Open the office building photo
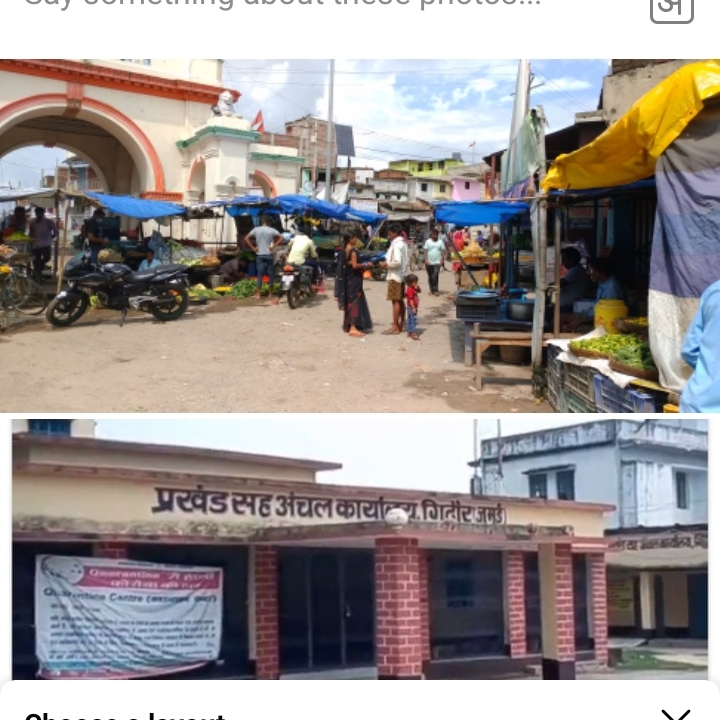 tap(360, 548)
